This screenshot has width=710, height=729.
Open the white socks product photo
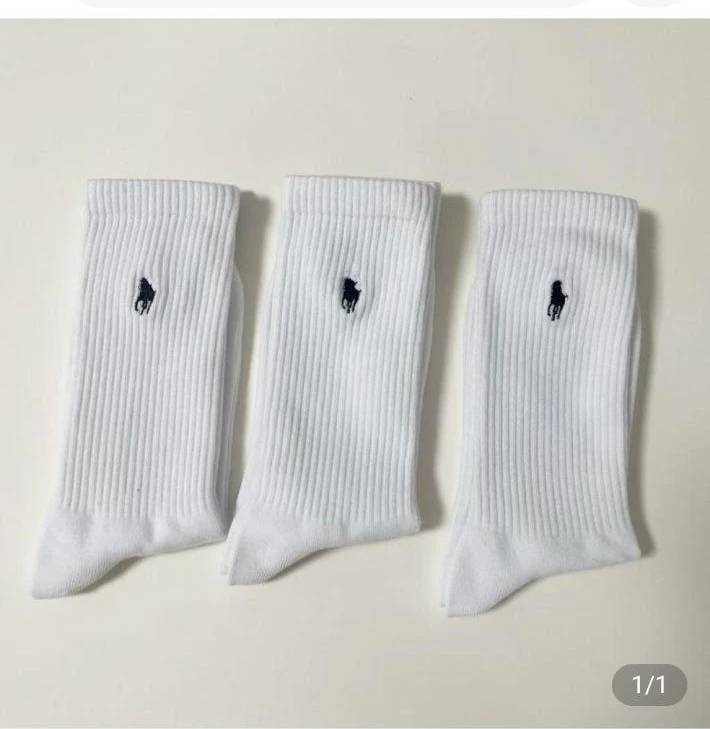(354, 380)
